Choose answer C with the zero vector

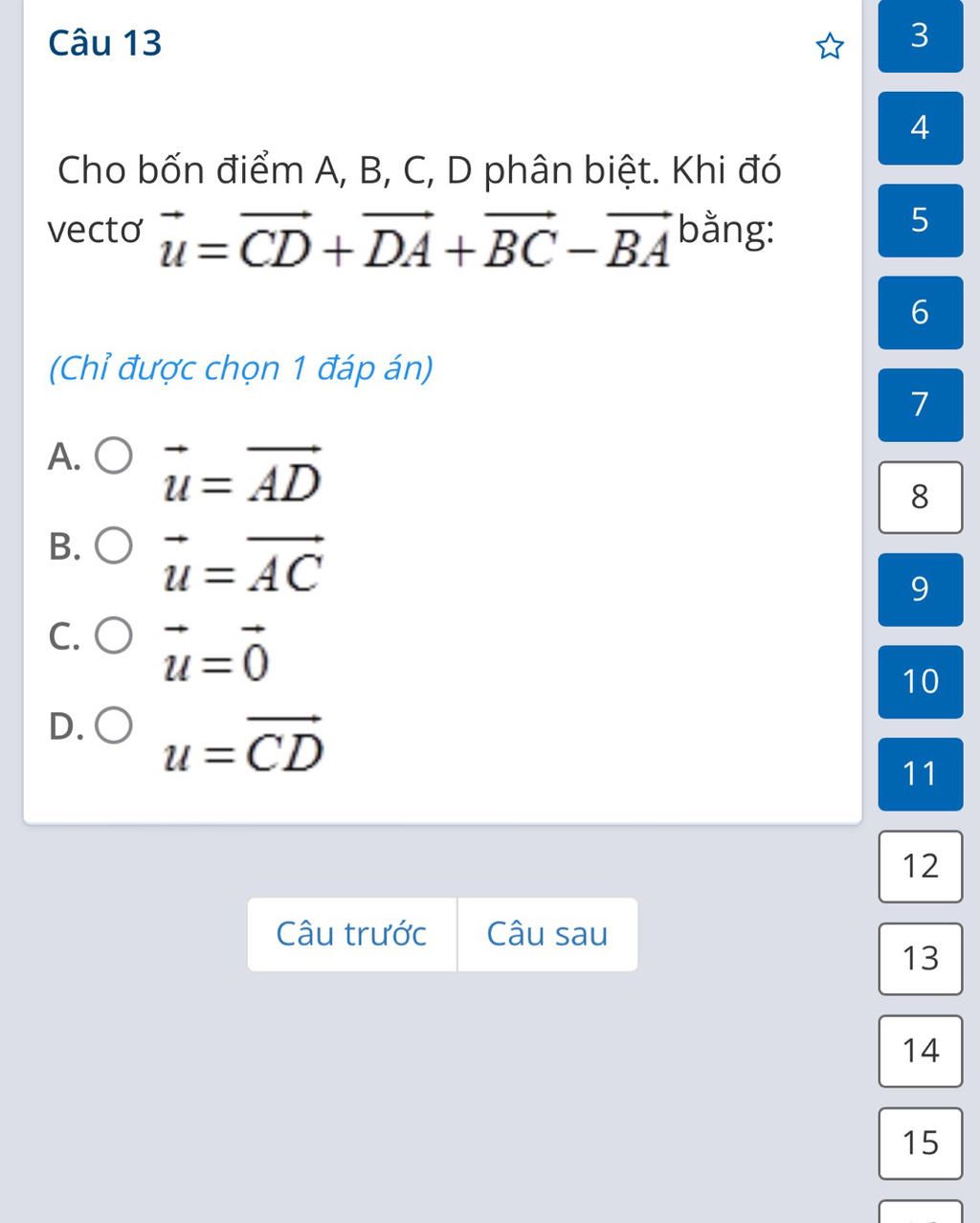tap(112, 634)
